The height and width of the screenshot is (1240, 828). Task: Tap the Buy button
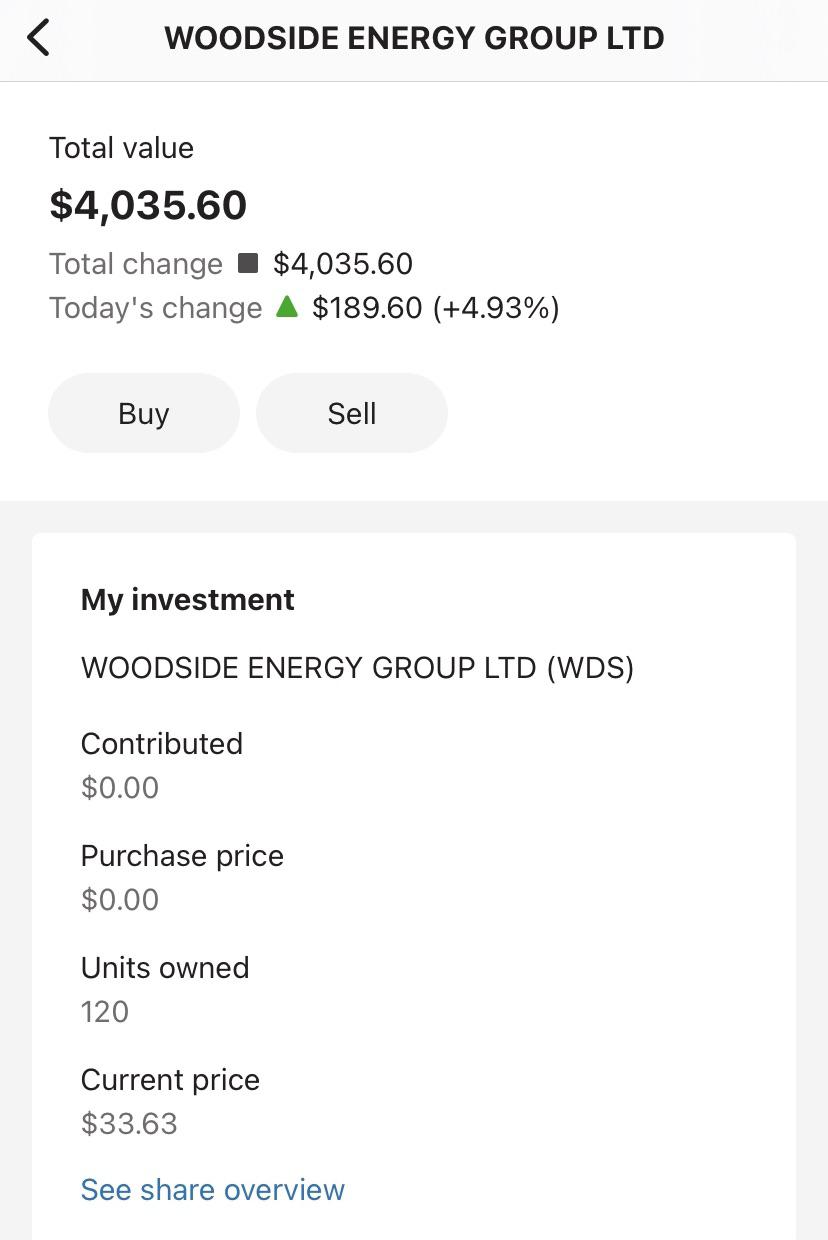click(x=144, y=412)
